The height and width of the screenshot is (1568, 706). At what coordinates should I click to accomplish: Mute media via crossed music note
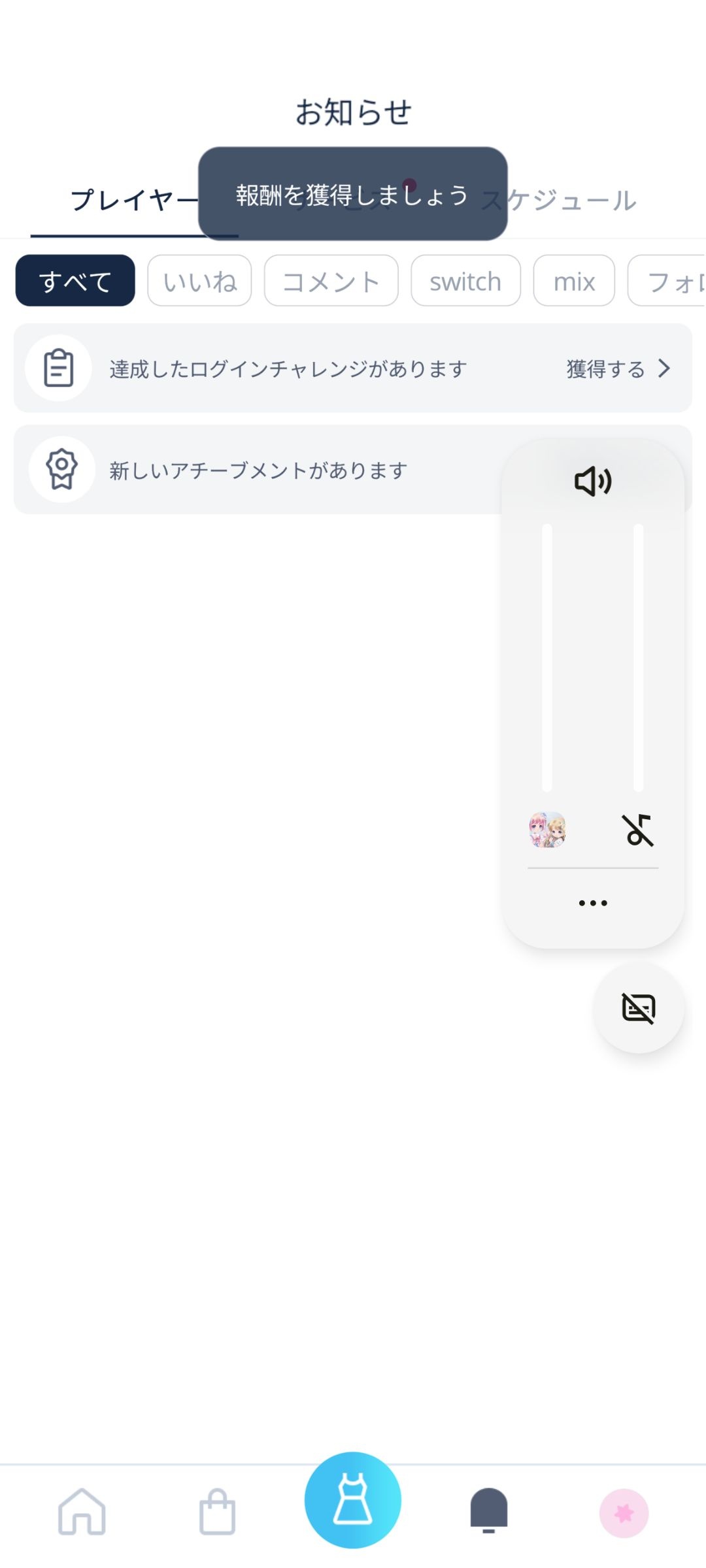point(638,830)
